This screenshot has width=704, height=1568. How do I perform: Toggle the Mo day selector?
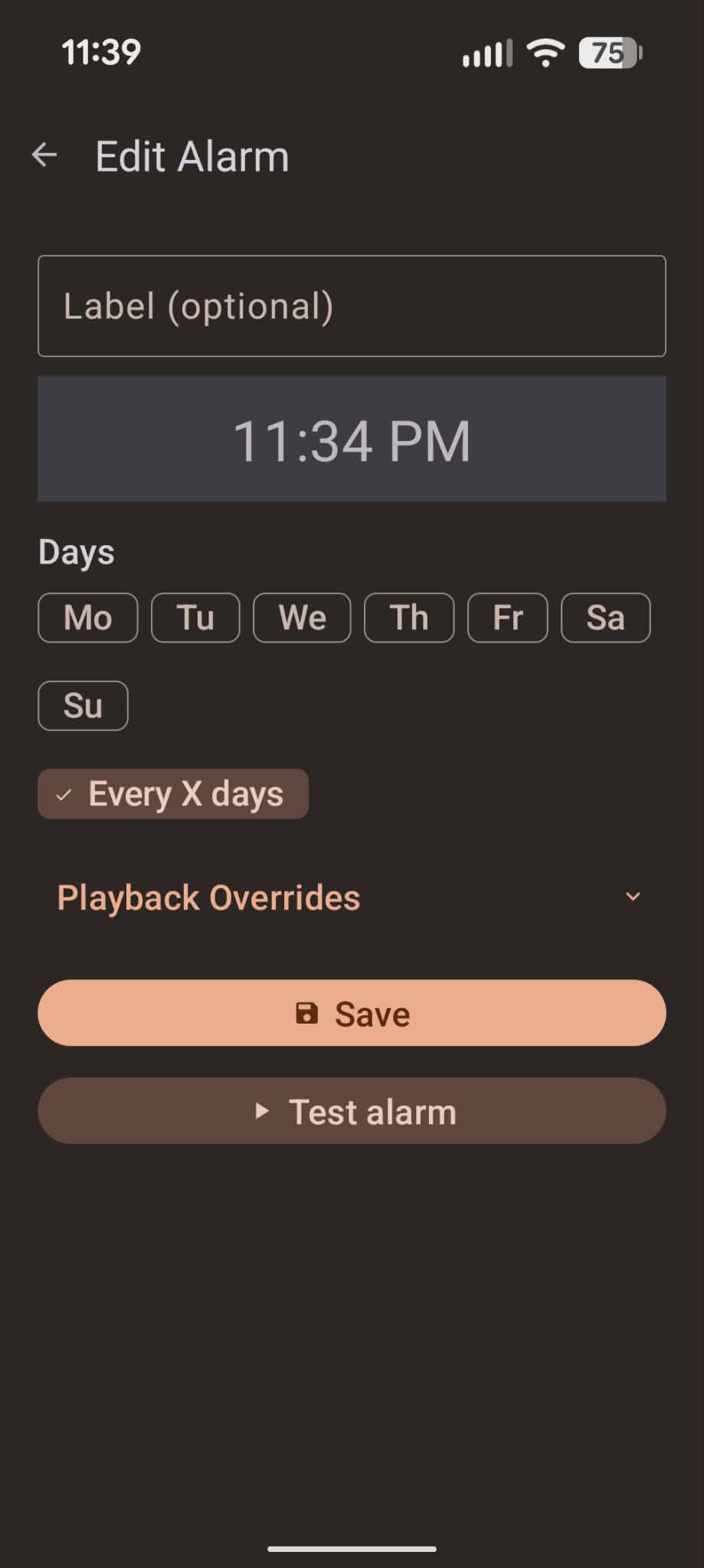(x=87, y=617)
